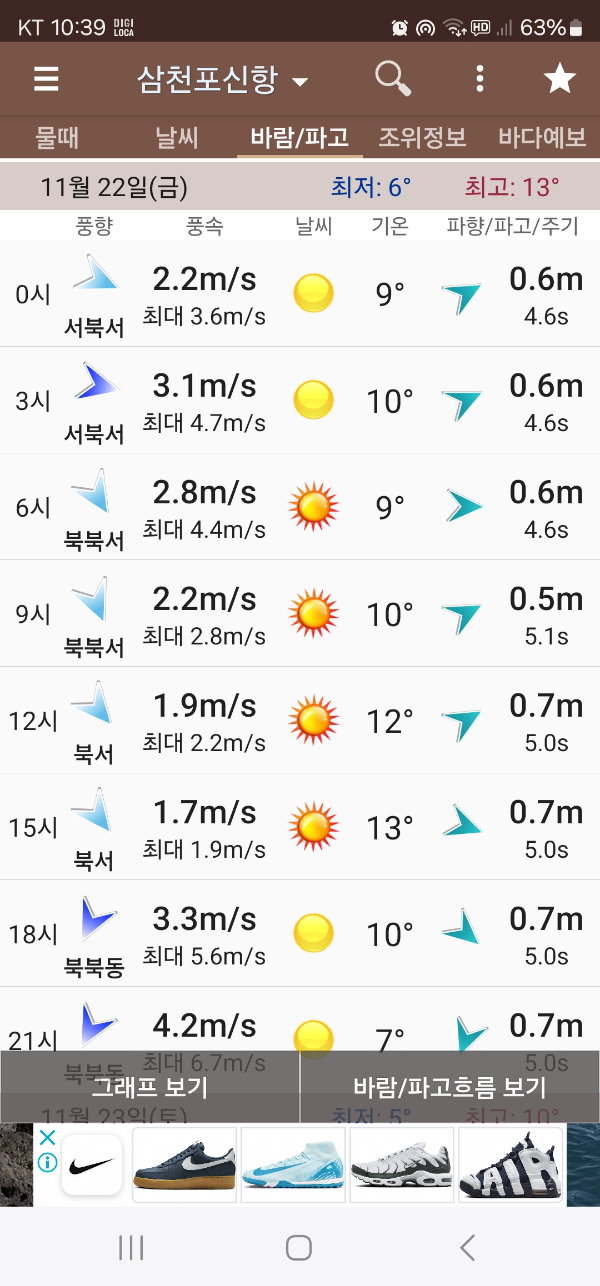This screenshot has height=1286, width=600.
Task: Open 바람/파고흐름 보기
Action: point(450,1086)
